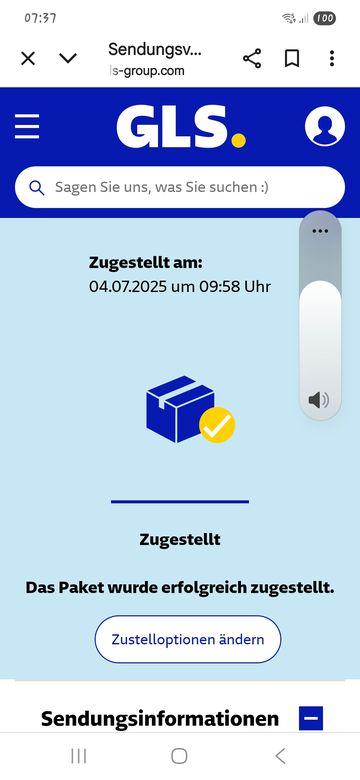Bookmark this page
This screenshot has height=780, width=360.
tap(292, 59)
